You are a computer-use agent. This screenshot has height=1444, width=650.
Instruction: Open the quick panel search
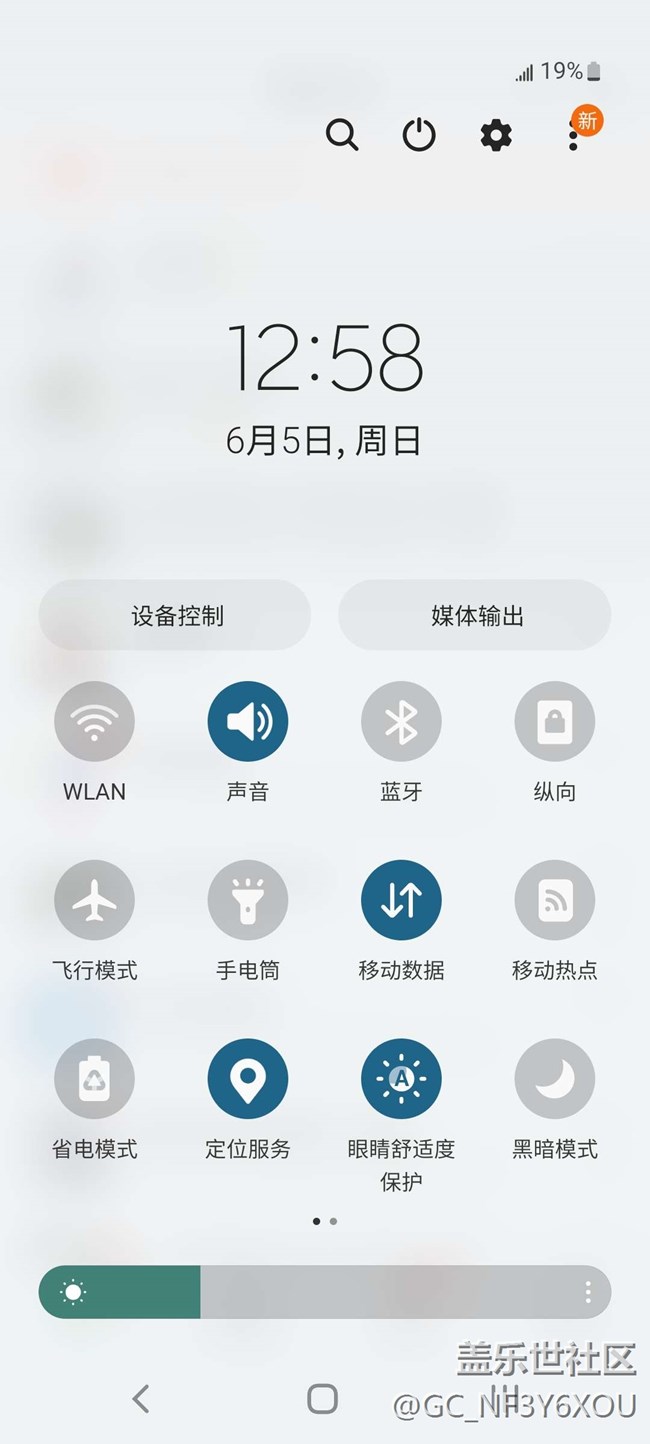342,134
